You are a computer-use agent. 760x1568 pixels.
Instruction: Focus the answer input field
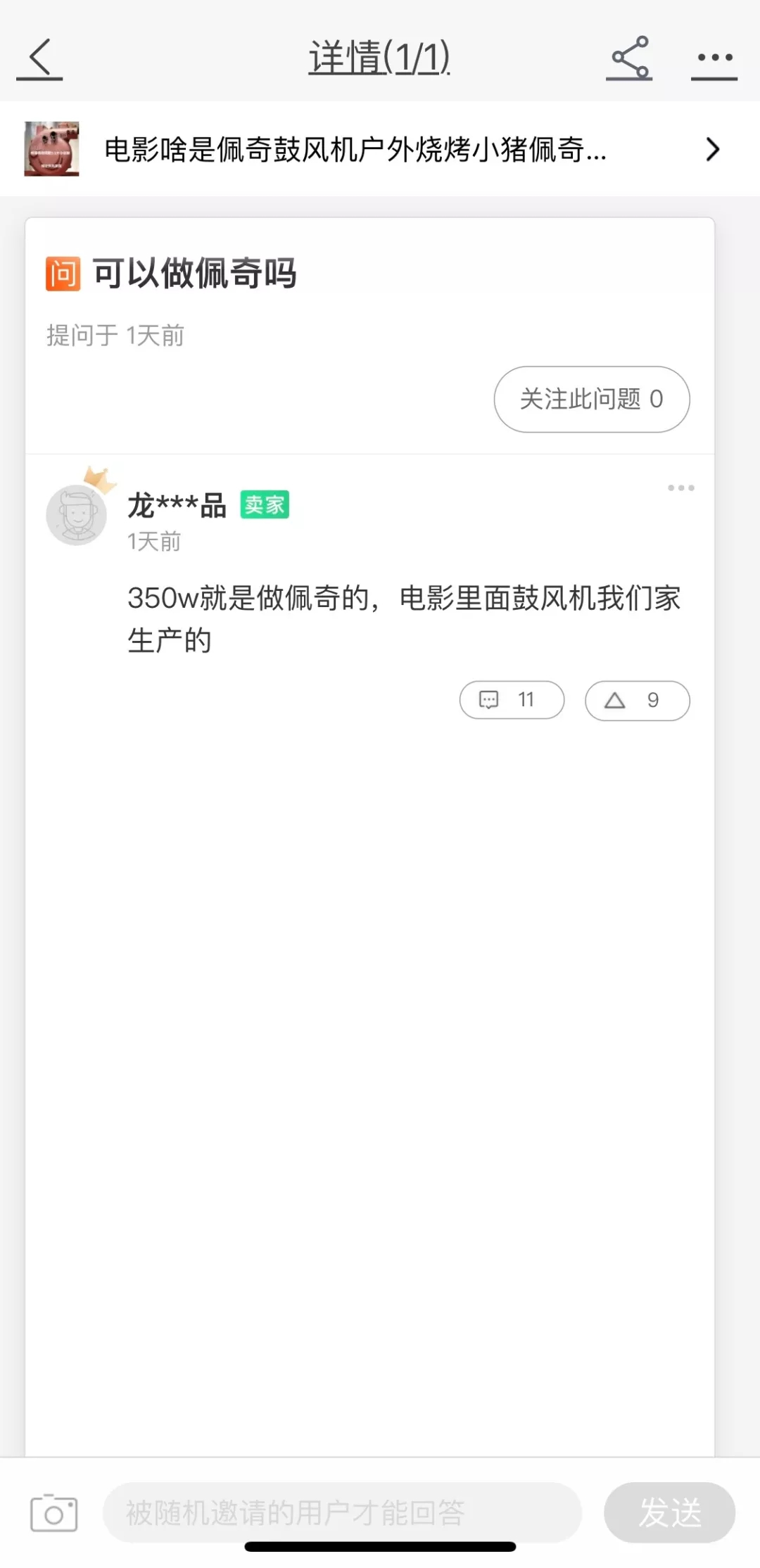click(342, 1512)
